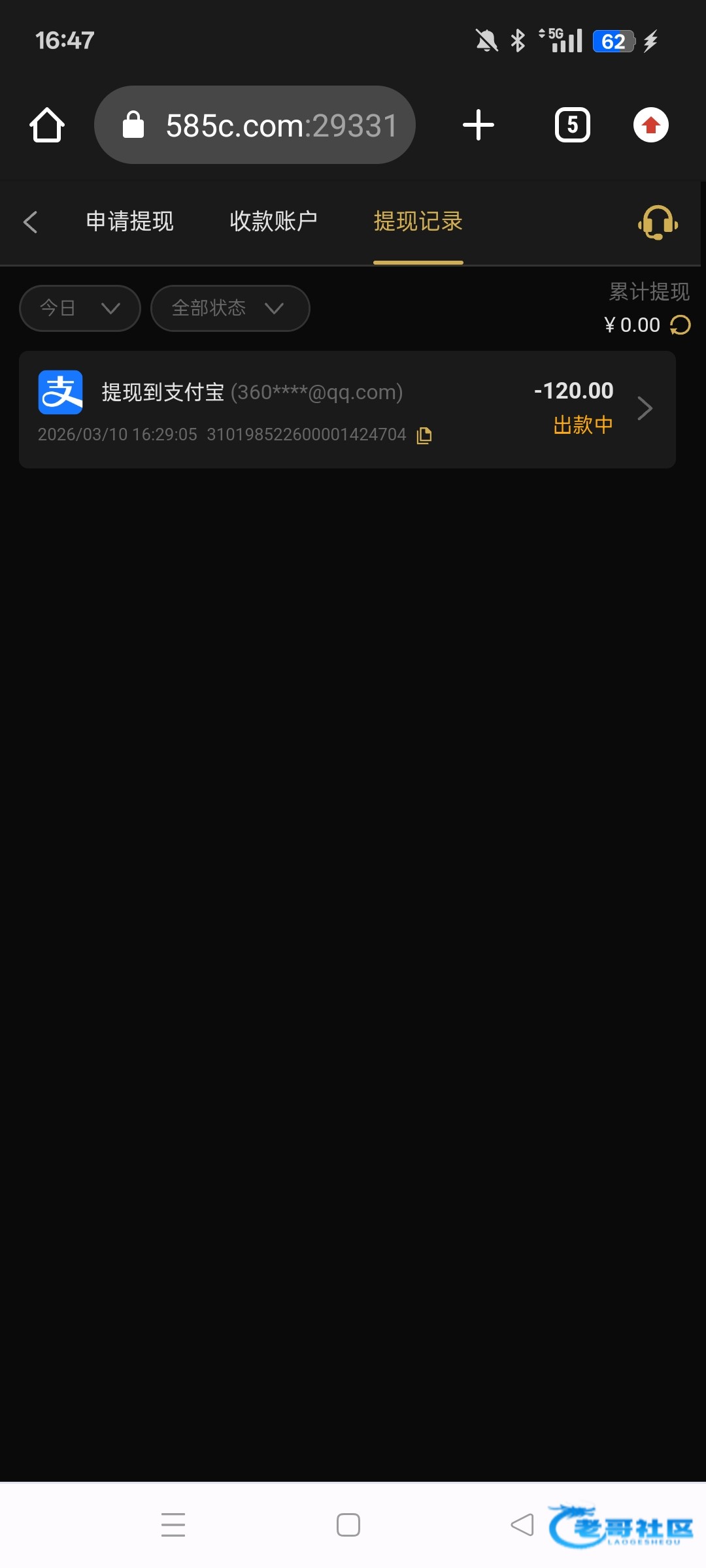This screenshot has height=1568, width=706.
Task: Open the browser home page
Action: pos(47,125)
